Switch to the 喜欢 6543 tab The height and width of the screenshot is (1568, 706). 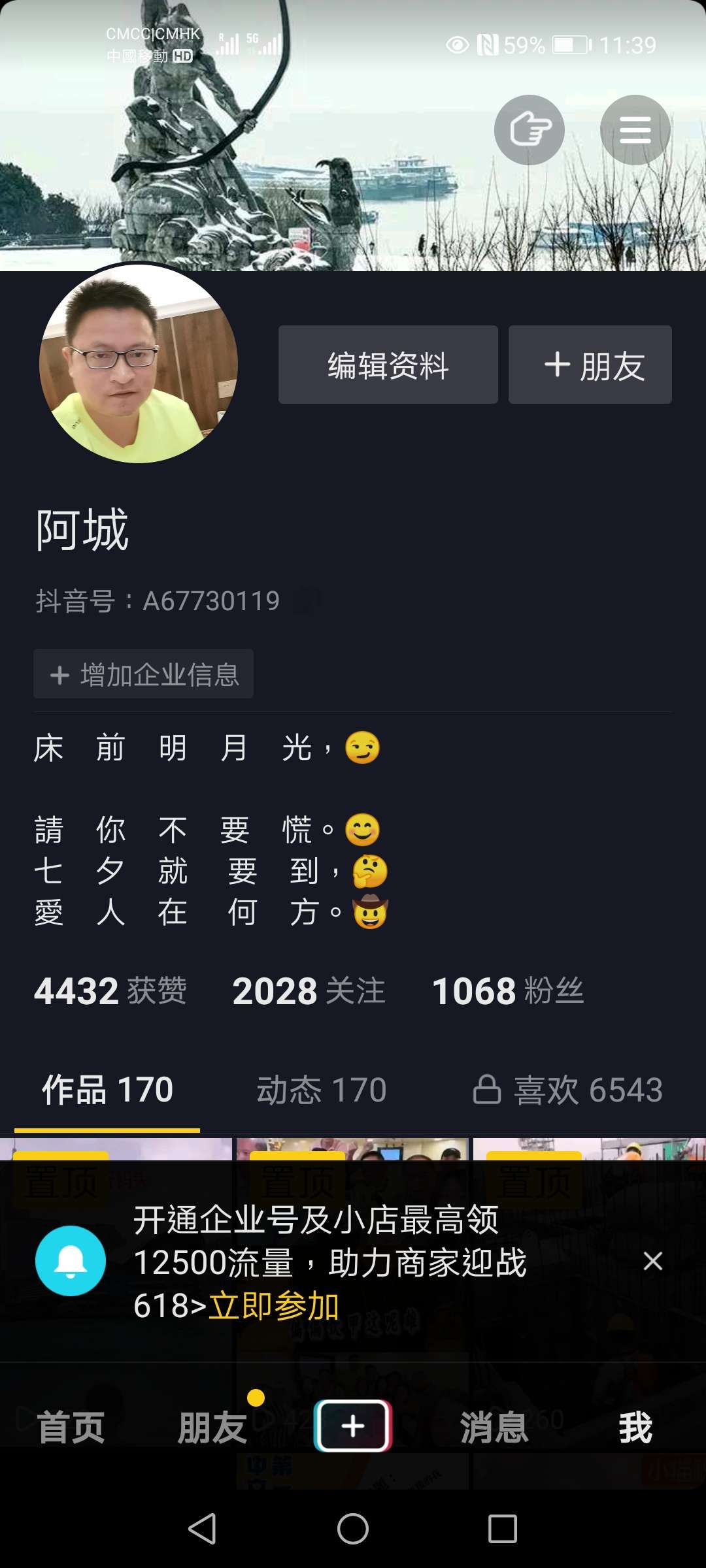[x=567, y=1090]
